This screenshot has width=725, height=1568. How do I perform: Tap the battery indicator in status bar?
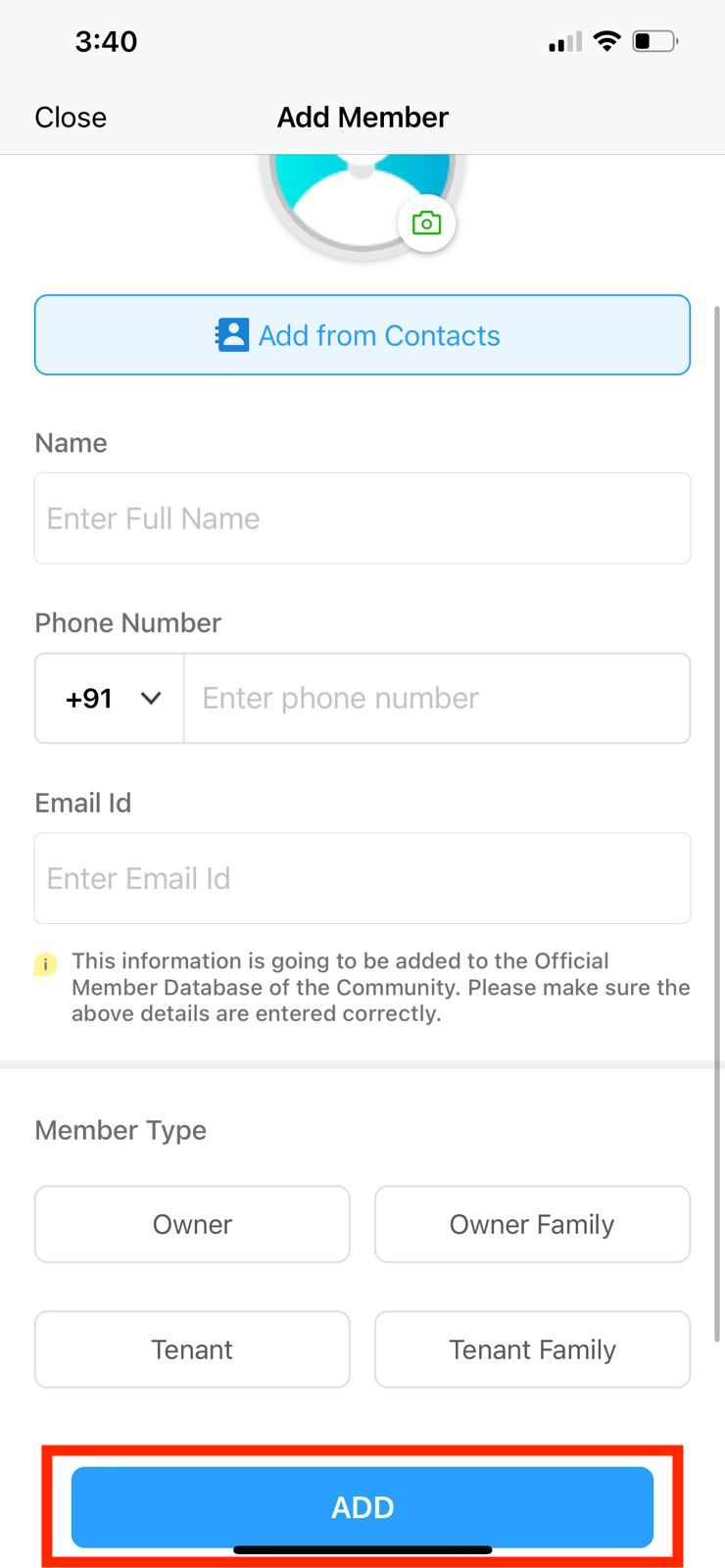654,41
